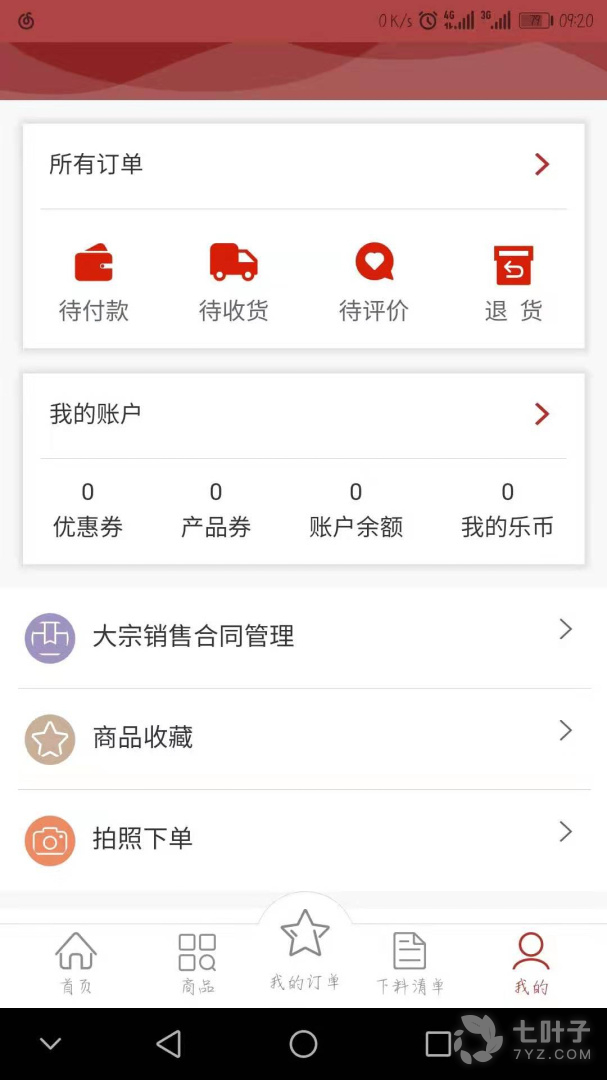Go to the 我的订单 tab

tap(305, 950)
